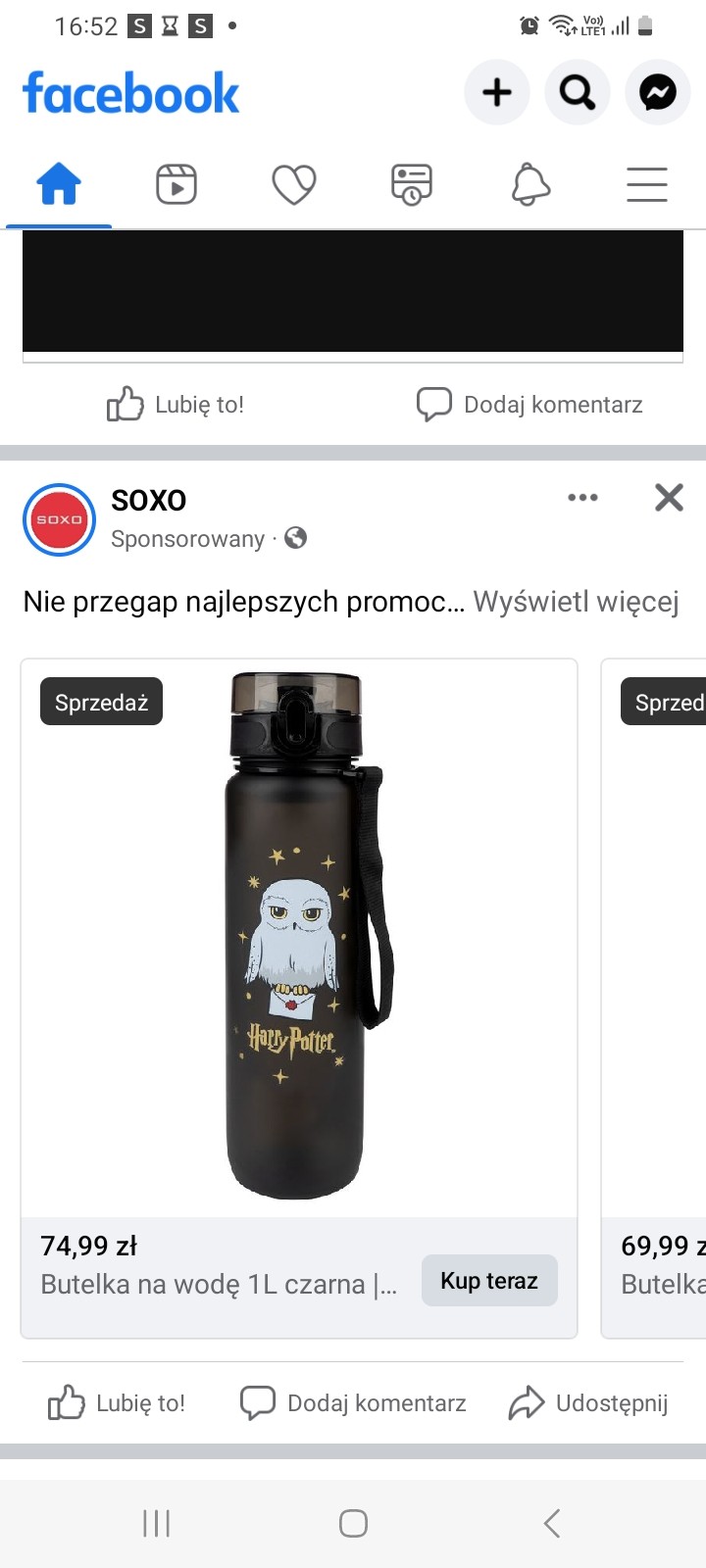706x1568 pixels.
Task: Open the create post plus button
Action: click(497, 93)
